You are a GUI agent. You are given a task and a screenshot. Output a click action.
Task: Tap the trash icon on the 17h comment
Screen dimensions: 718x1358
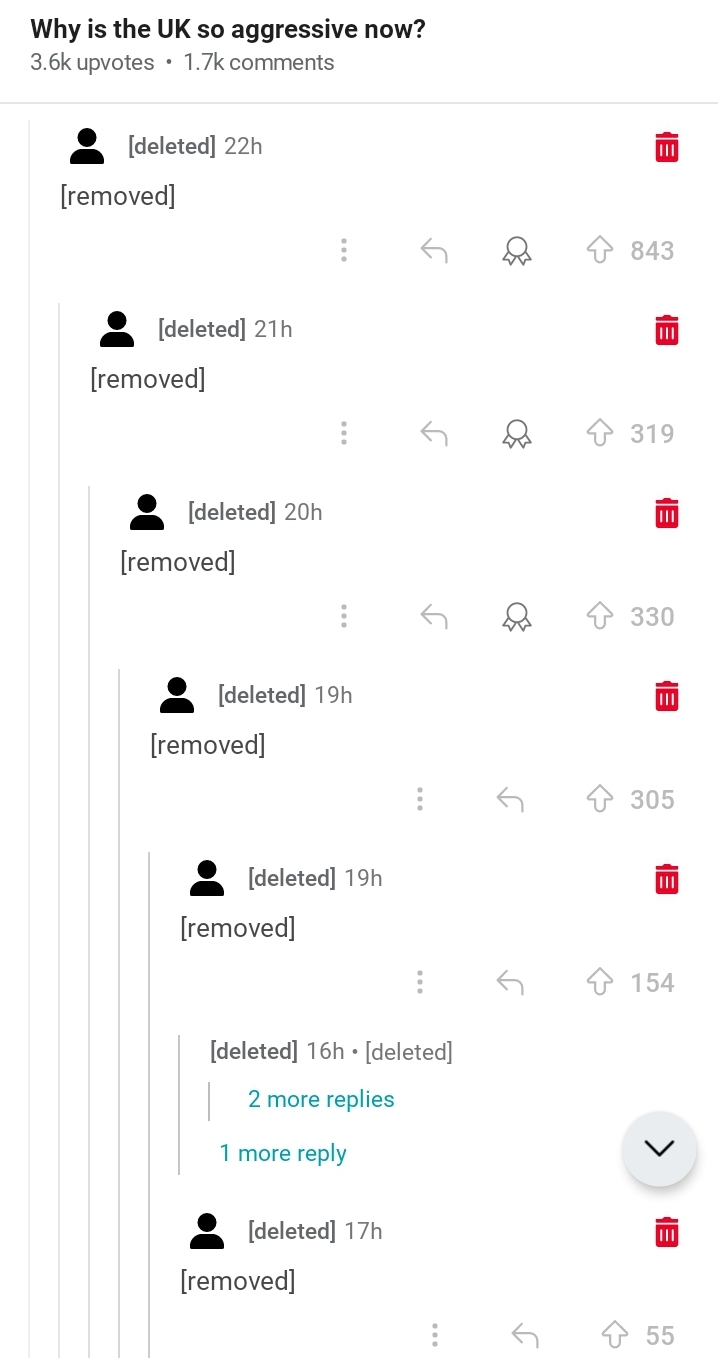tap(667, 1231)
